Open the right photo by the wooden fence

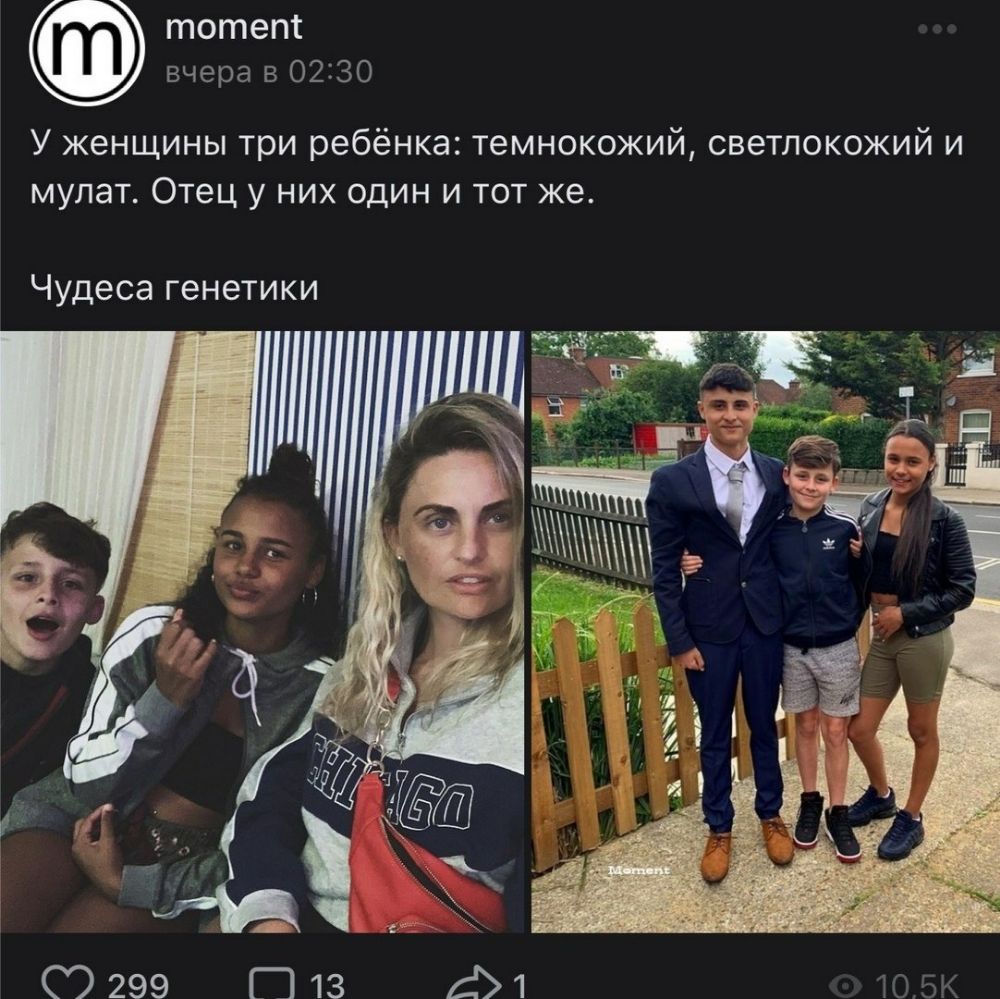[x=765, y=630]
